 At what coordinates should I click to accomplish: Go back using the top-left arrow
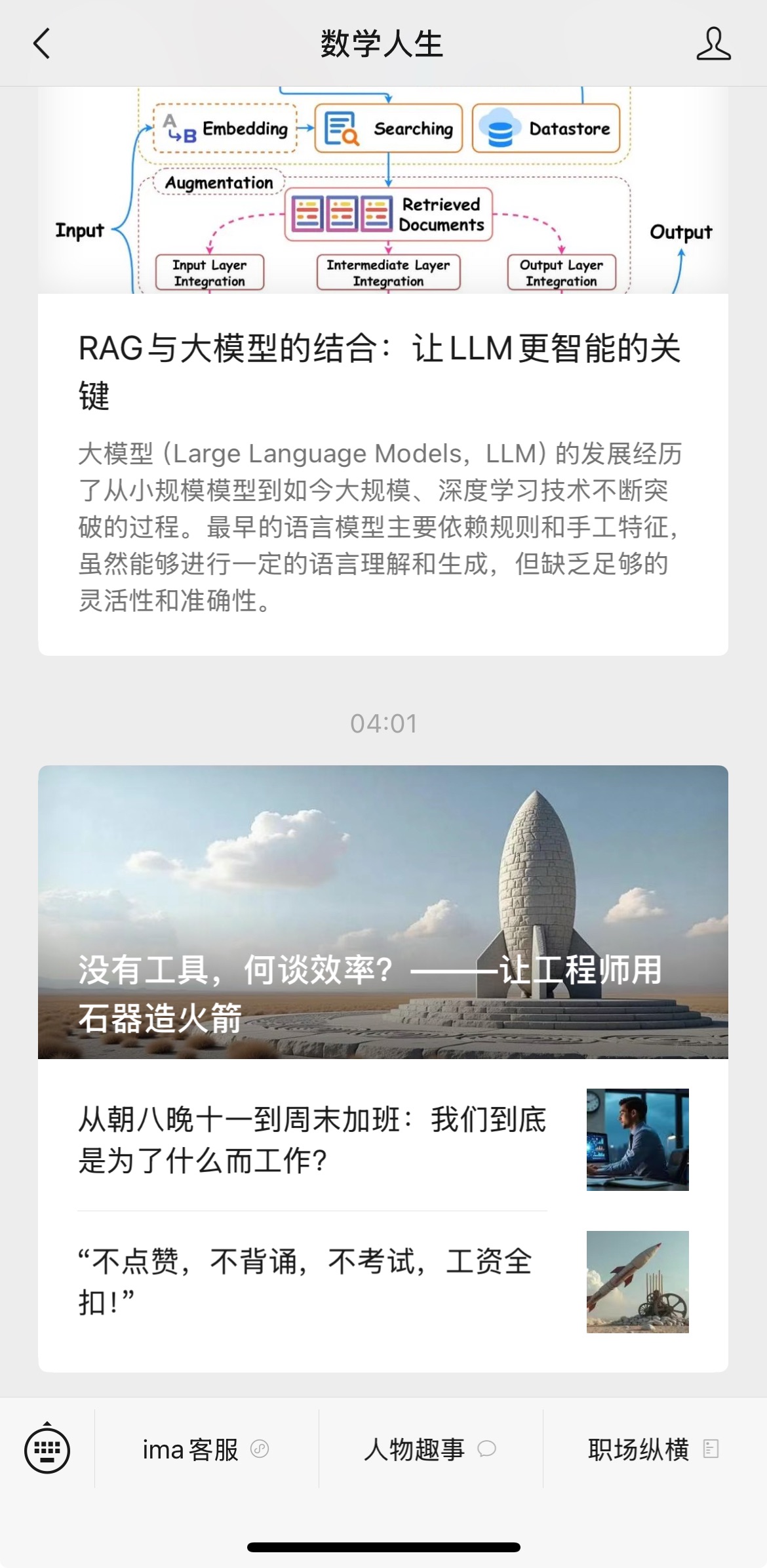(42, 44)
